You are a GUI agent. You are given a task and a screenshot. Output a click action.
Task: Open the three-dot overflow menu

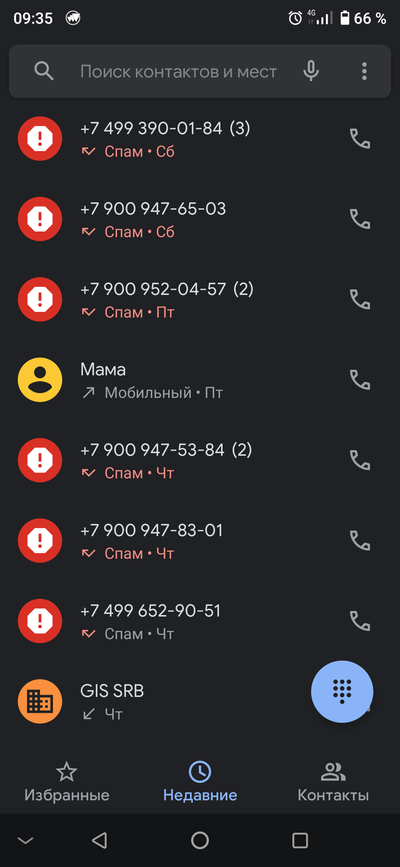[364, 71]
